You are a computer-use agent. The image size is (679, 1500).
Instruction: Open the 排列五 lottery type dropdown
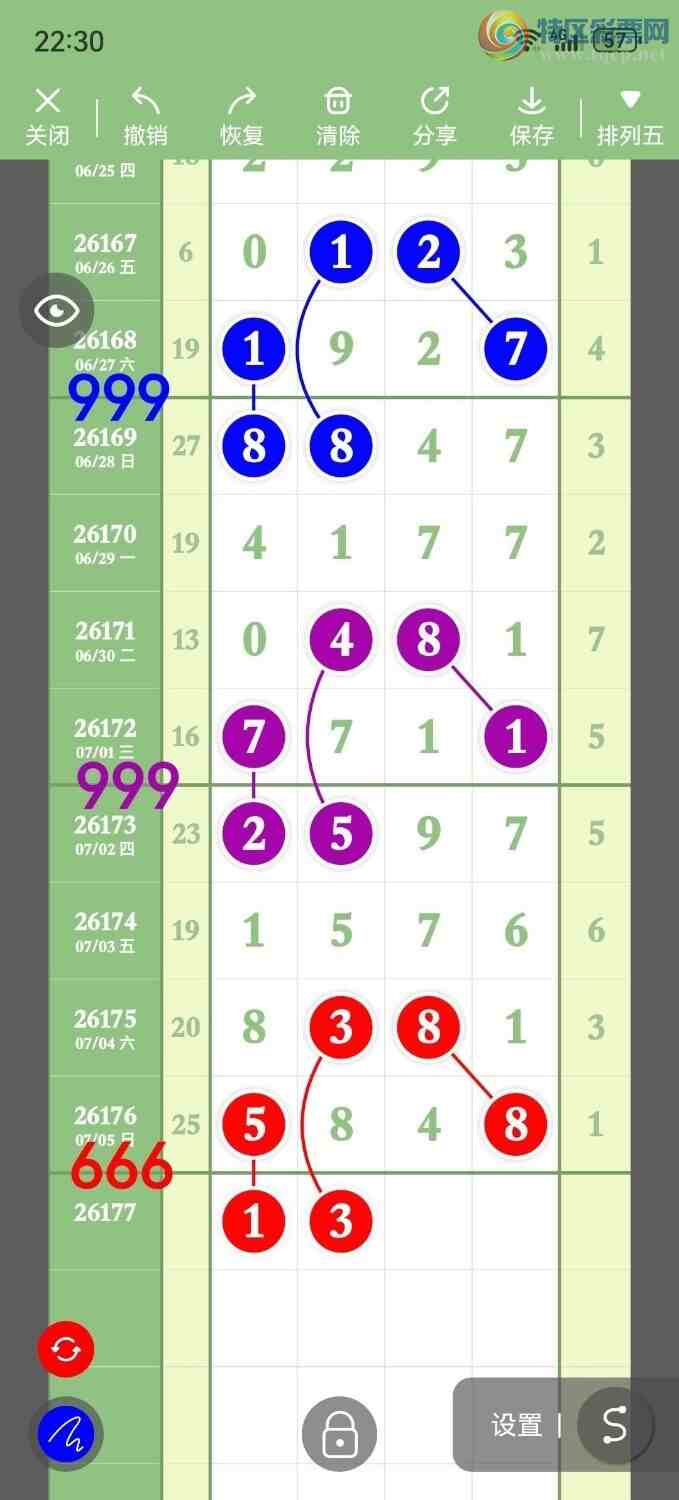(x=630, y=117)
